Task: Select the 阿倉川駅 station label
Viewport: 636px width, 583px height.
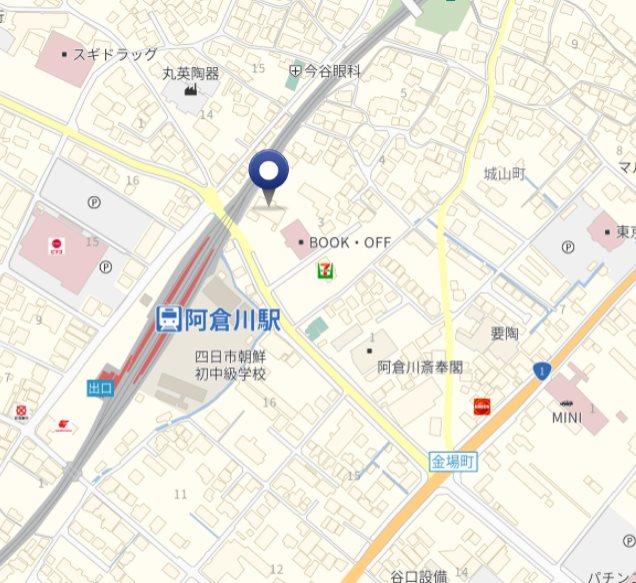Action: 218,320
